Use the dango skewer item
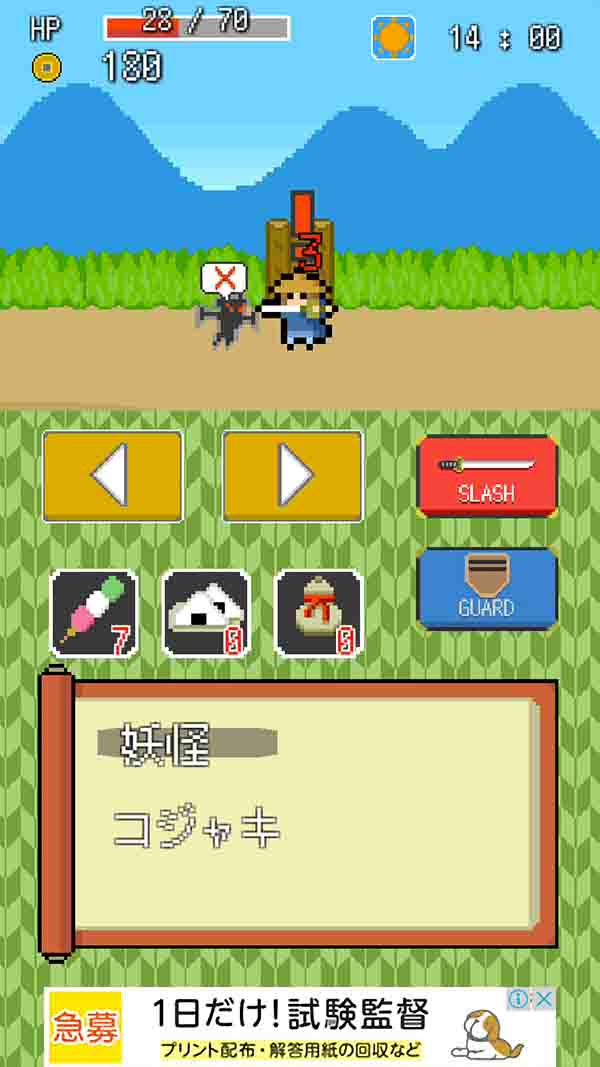Screen dimensions: 600x1067 click(93, 613)
